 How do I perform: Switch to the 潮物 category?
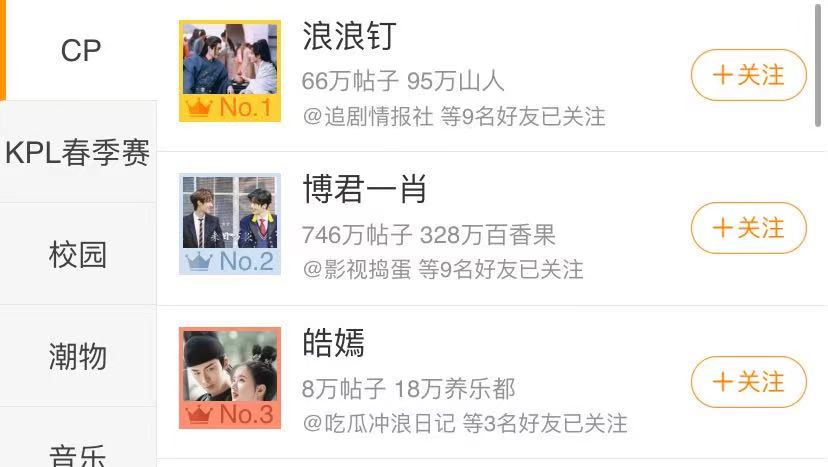click(x=78, y=356)
